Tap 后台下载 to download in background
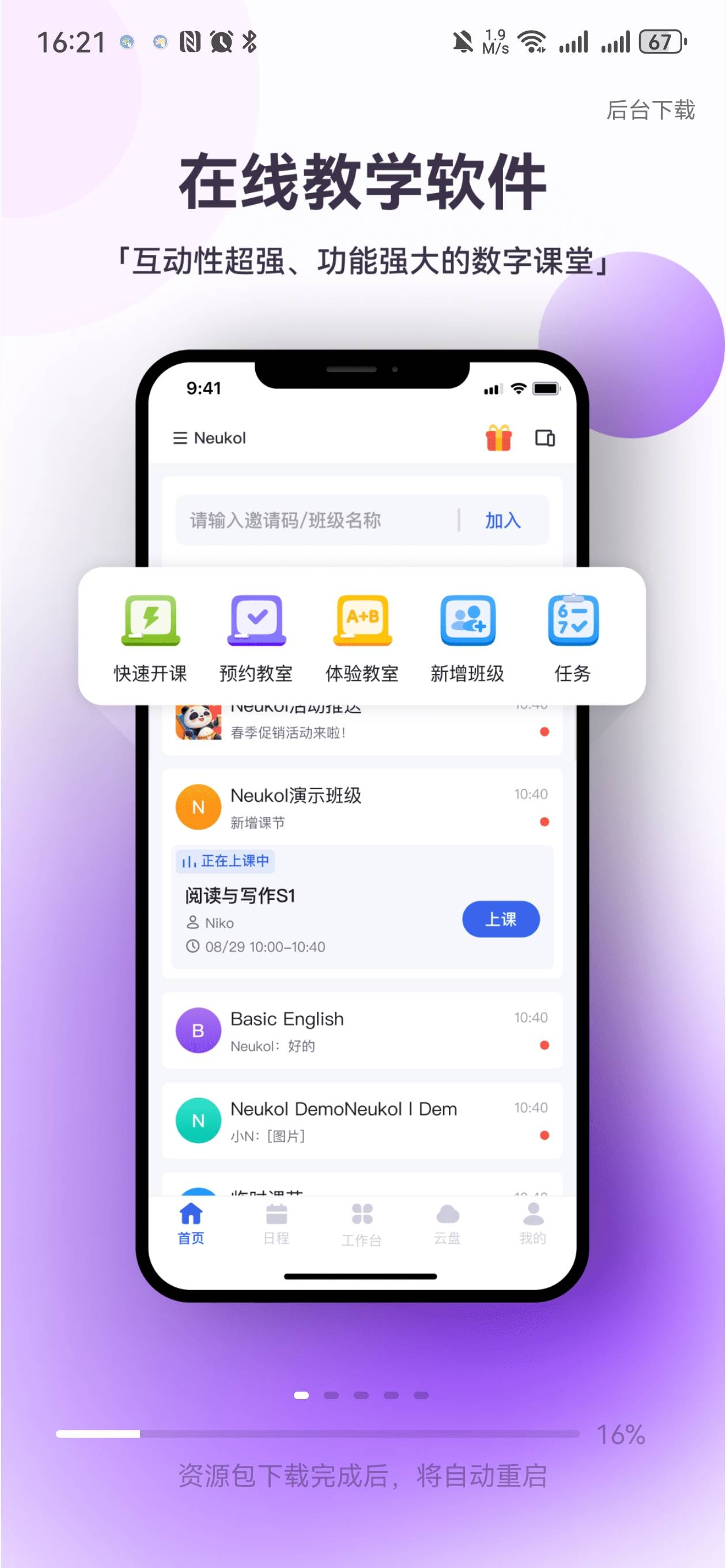Screen dimensions: 726x1568 [650, 110]
